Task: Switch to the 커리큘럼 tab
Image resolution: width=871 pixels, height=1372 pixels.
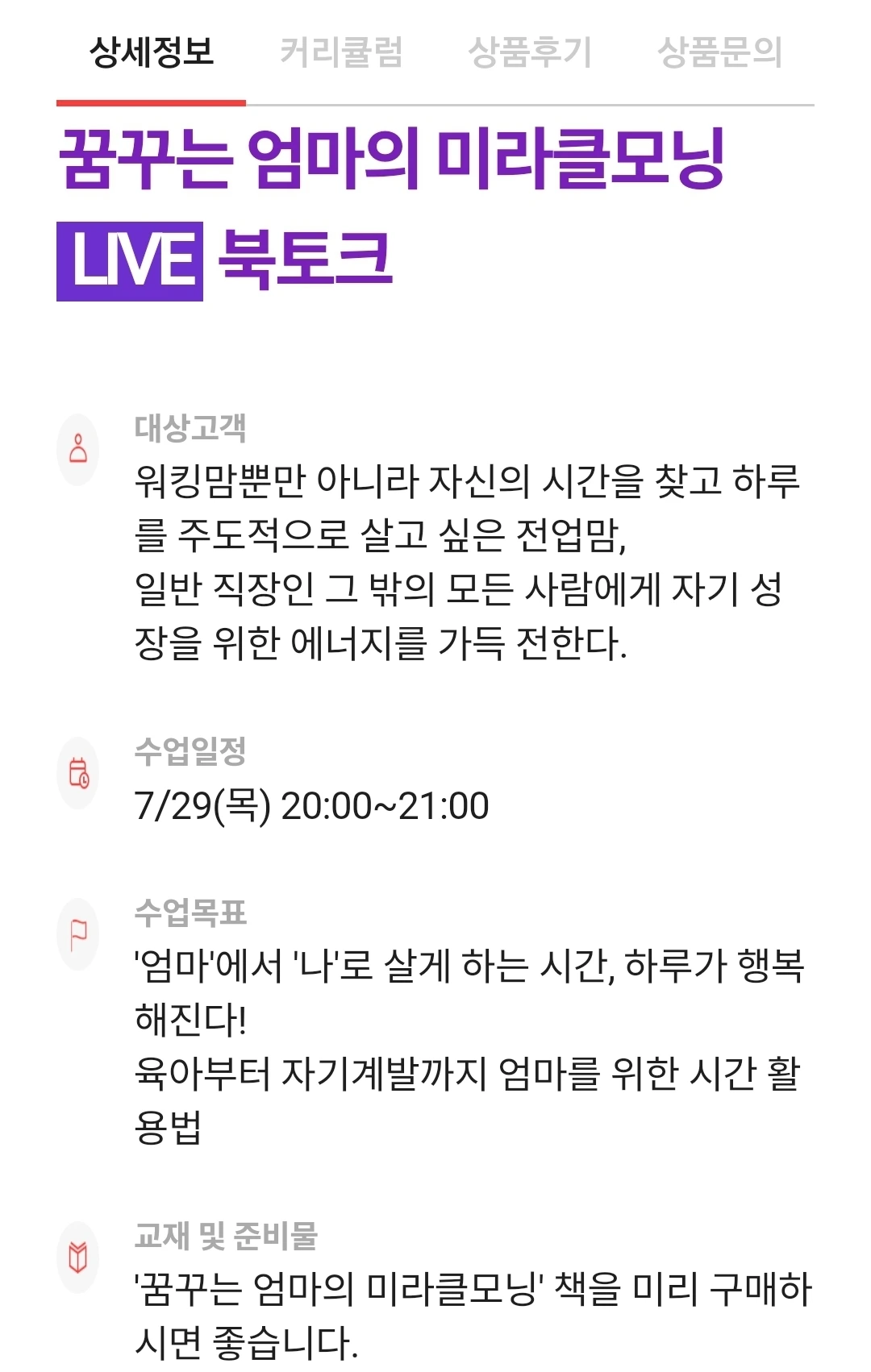Action: coord(340,52)
